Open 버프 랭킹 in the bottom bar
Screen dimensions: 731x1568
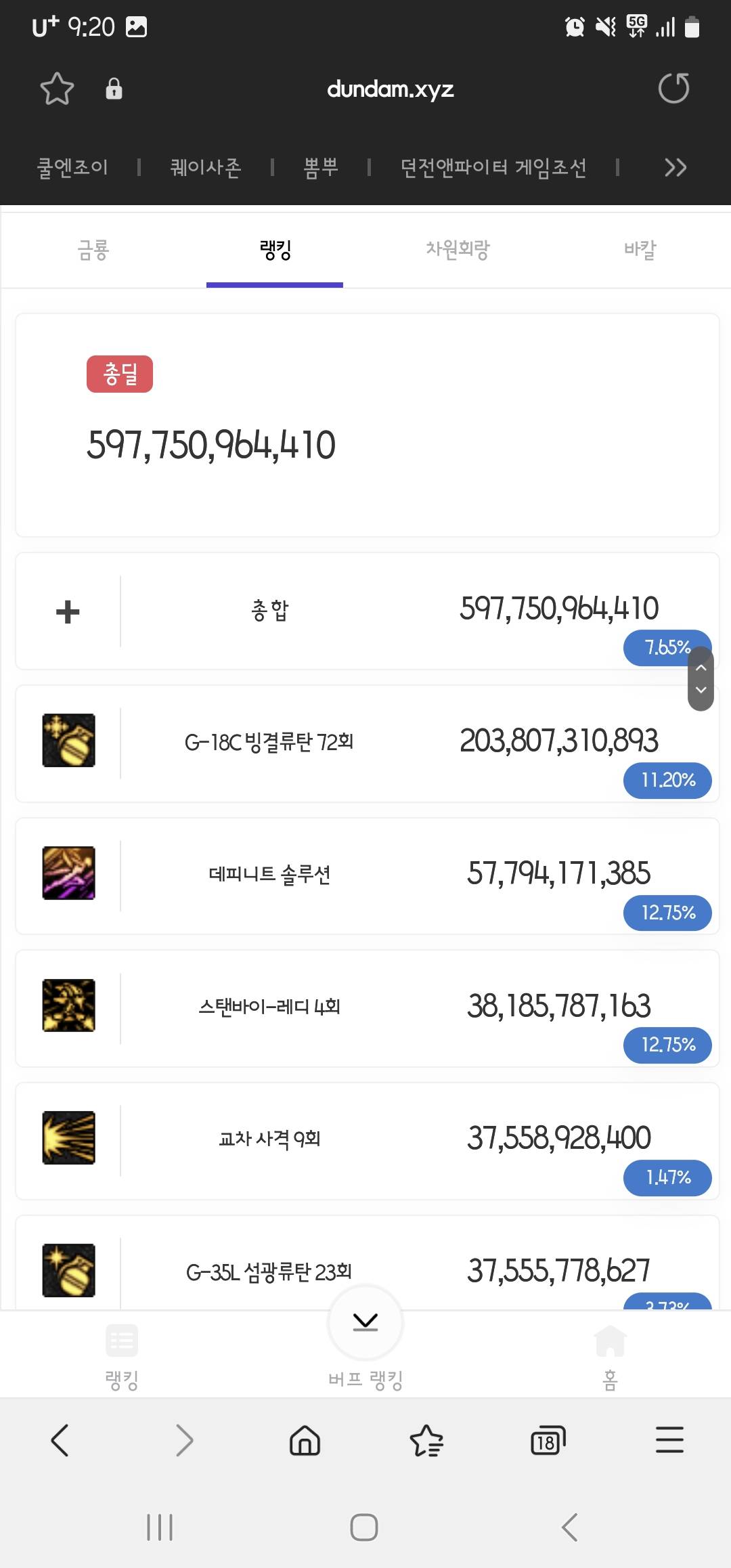[x=365, y=1378]
